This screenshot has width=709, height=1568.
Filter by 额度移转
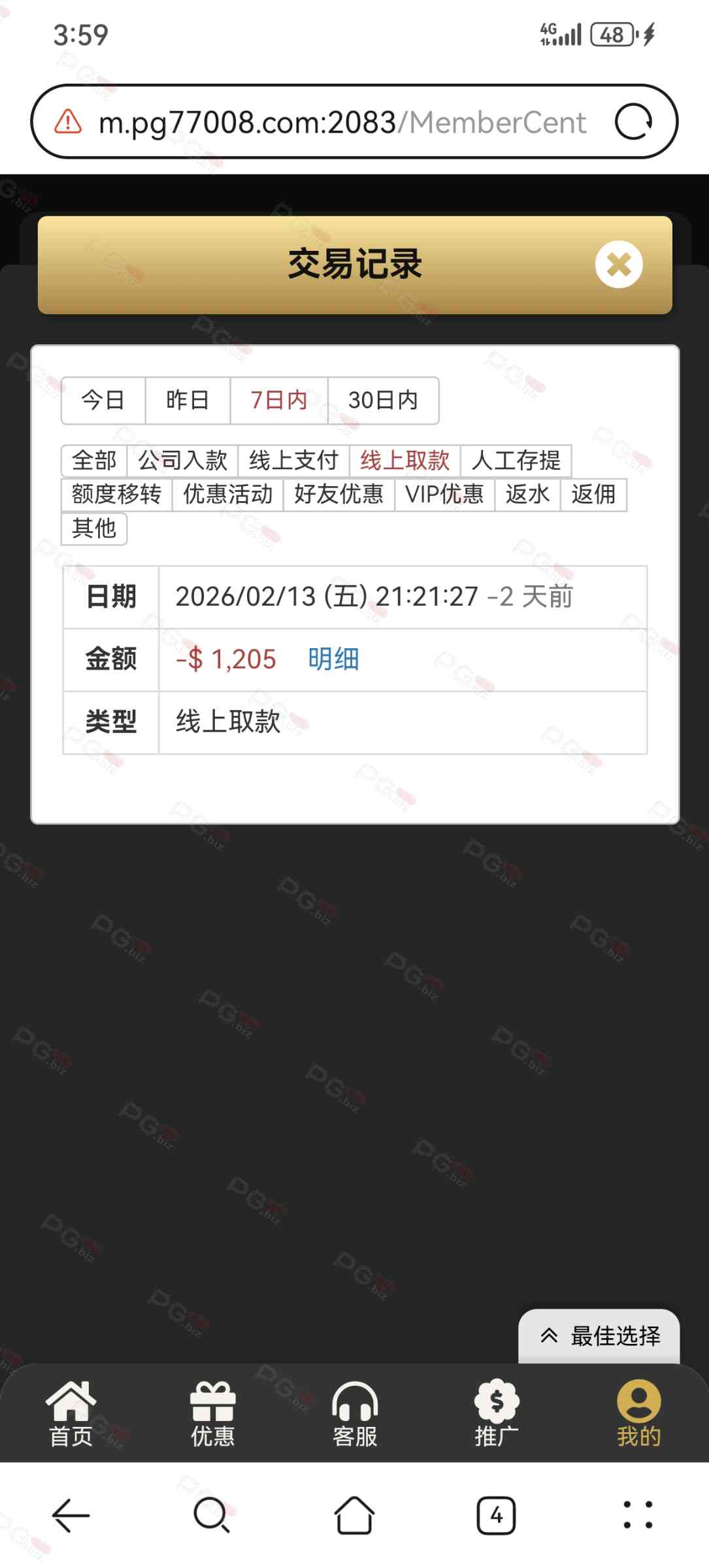tap(116, 495)
